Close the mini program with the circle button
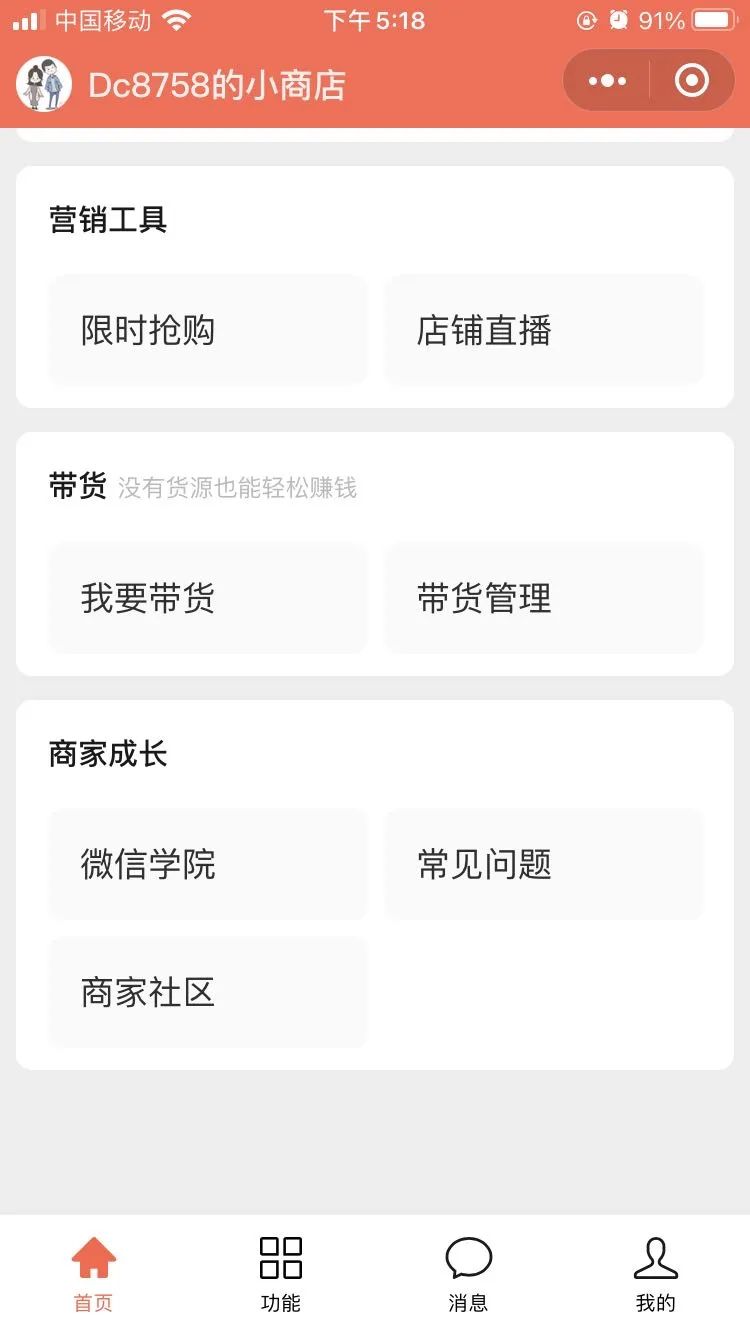Viewport: 750px width, 1334px height. tap(692, 81)
